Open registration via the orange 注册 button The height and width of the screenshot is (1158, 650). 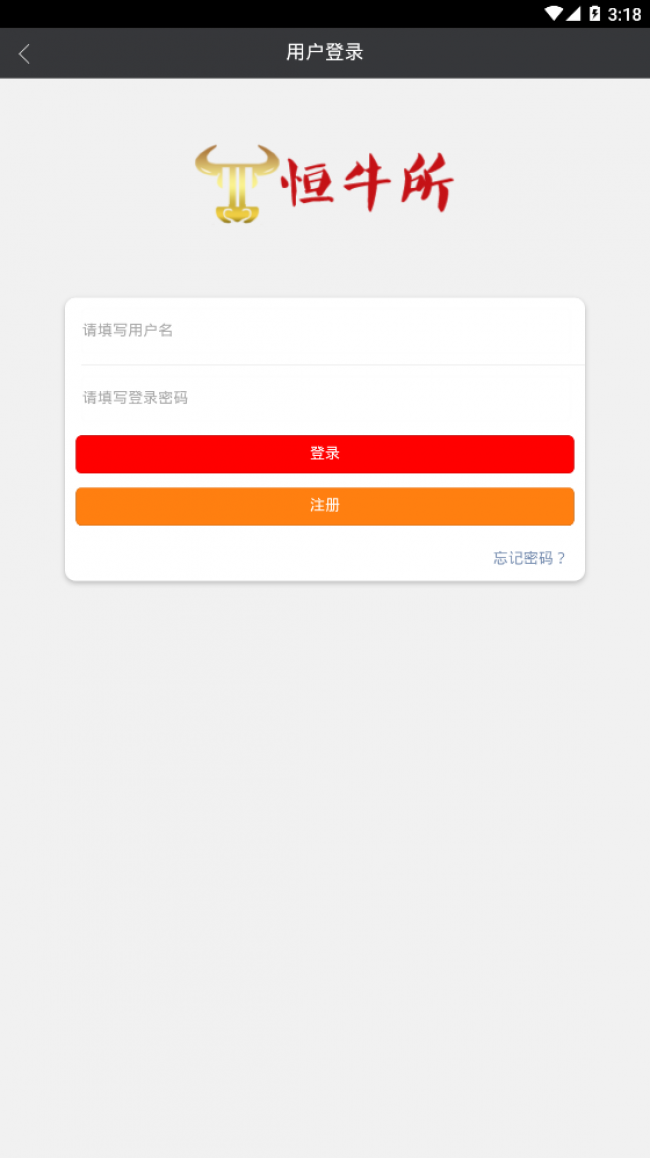coord(325,506)
